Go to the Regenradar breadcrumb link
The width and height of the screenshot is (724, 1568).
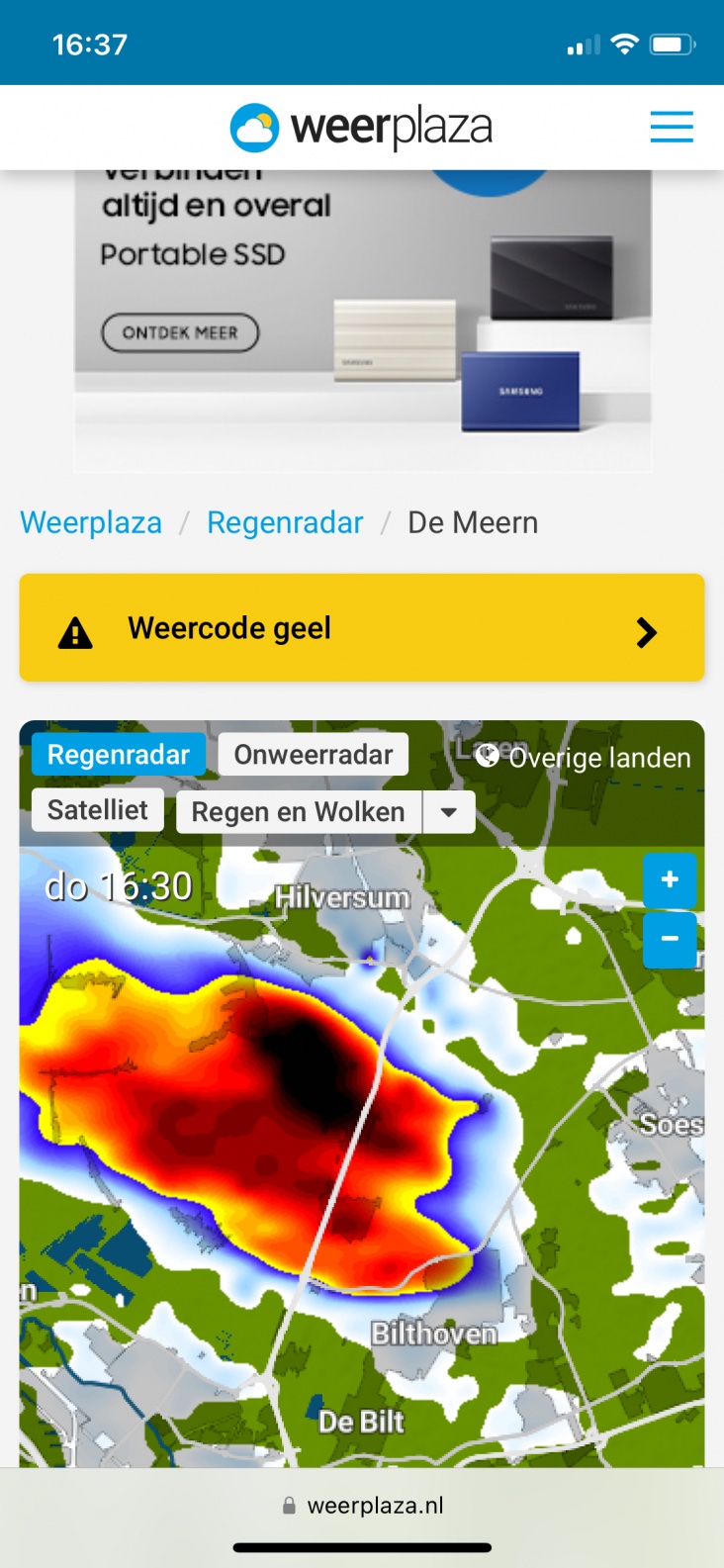(x=285, y=522)
